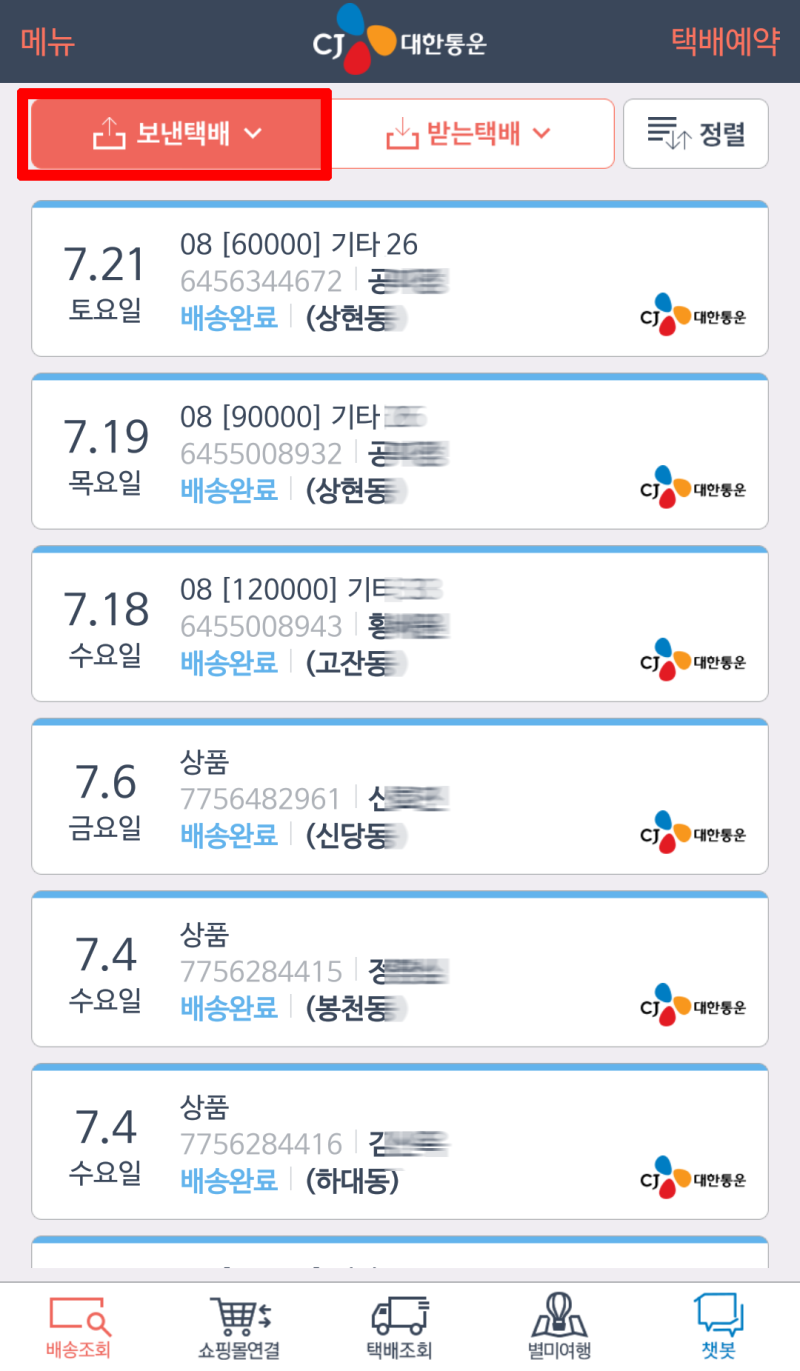800x1371 pixels.
Task: Open the 7.21 parcel with tracking 6456344672
Action: tap(400, 279)
